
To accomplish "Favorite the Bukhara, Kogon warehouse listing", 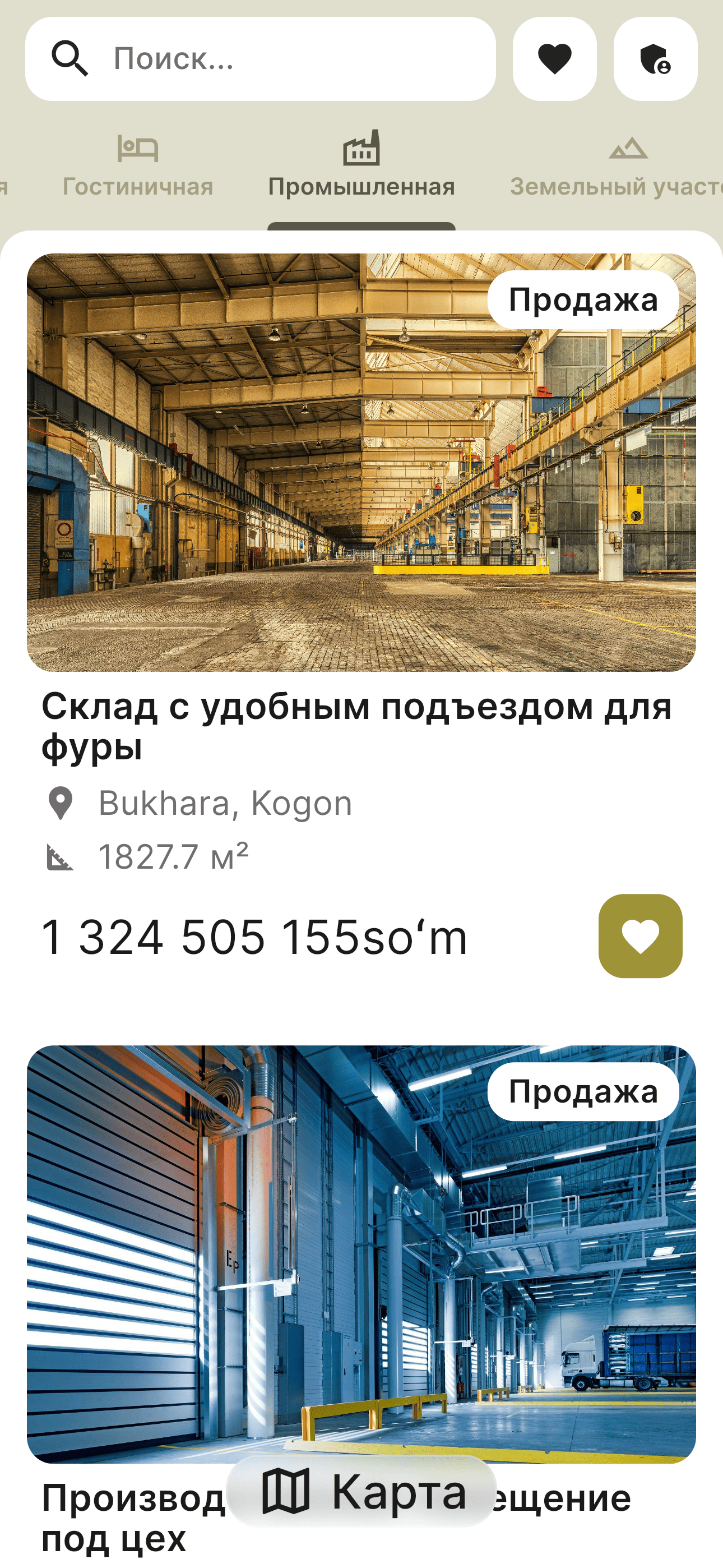I will (x=640, y=935).
